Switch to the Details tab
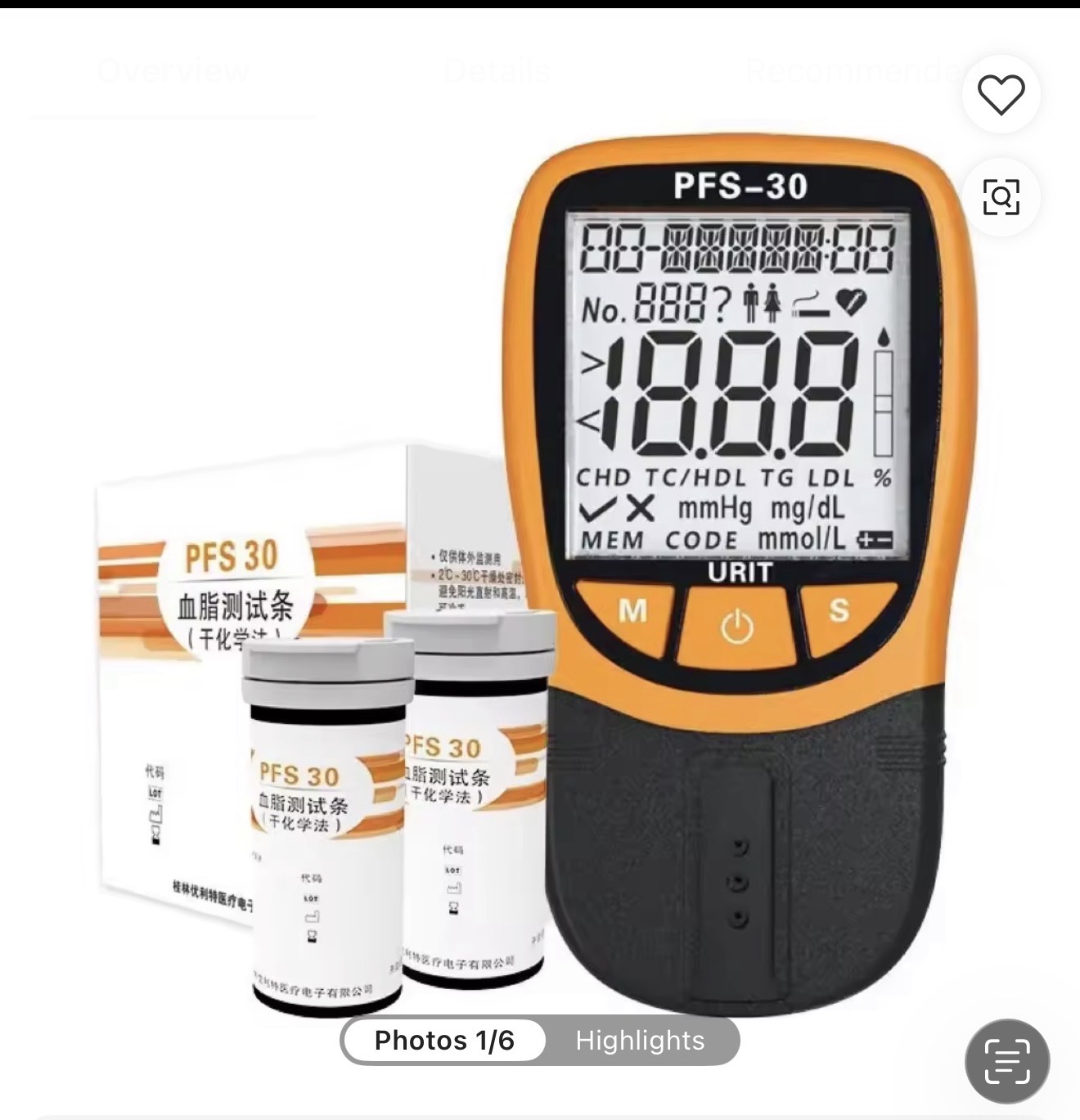The image size is (1080, 1120). 497,72
